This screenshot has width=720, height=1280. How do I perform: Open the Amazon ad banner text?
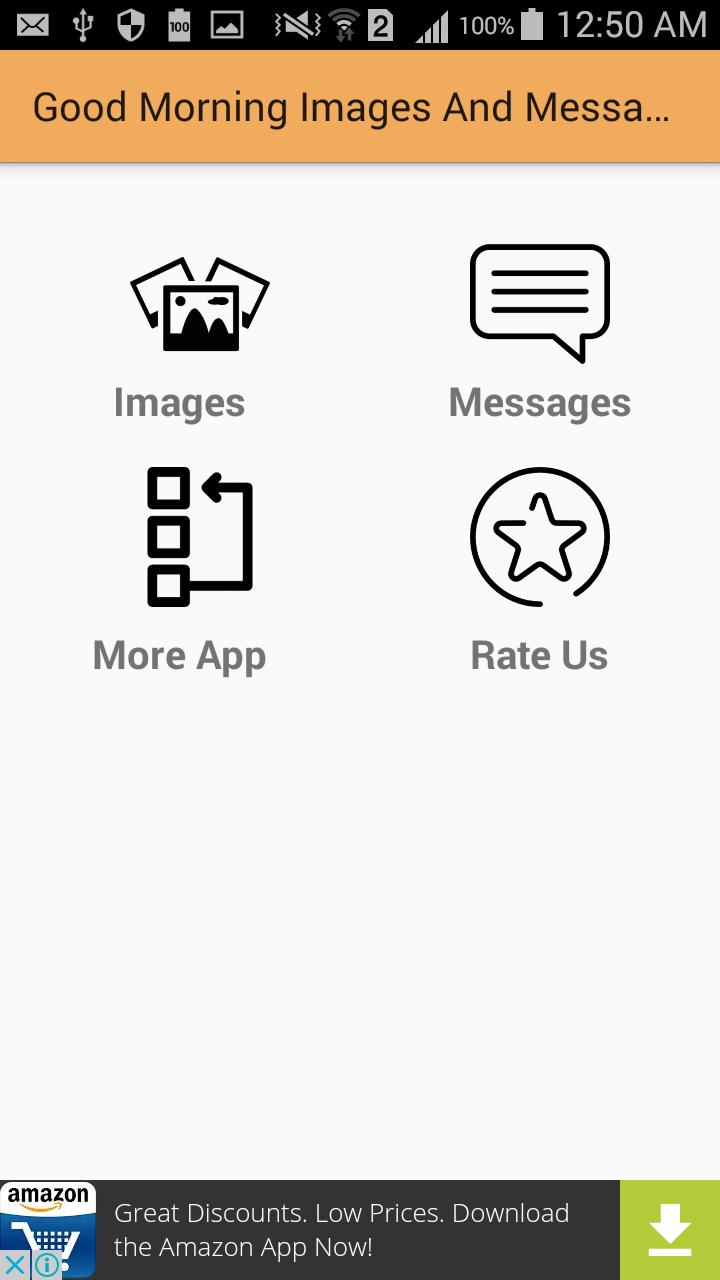(342, 1230)
